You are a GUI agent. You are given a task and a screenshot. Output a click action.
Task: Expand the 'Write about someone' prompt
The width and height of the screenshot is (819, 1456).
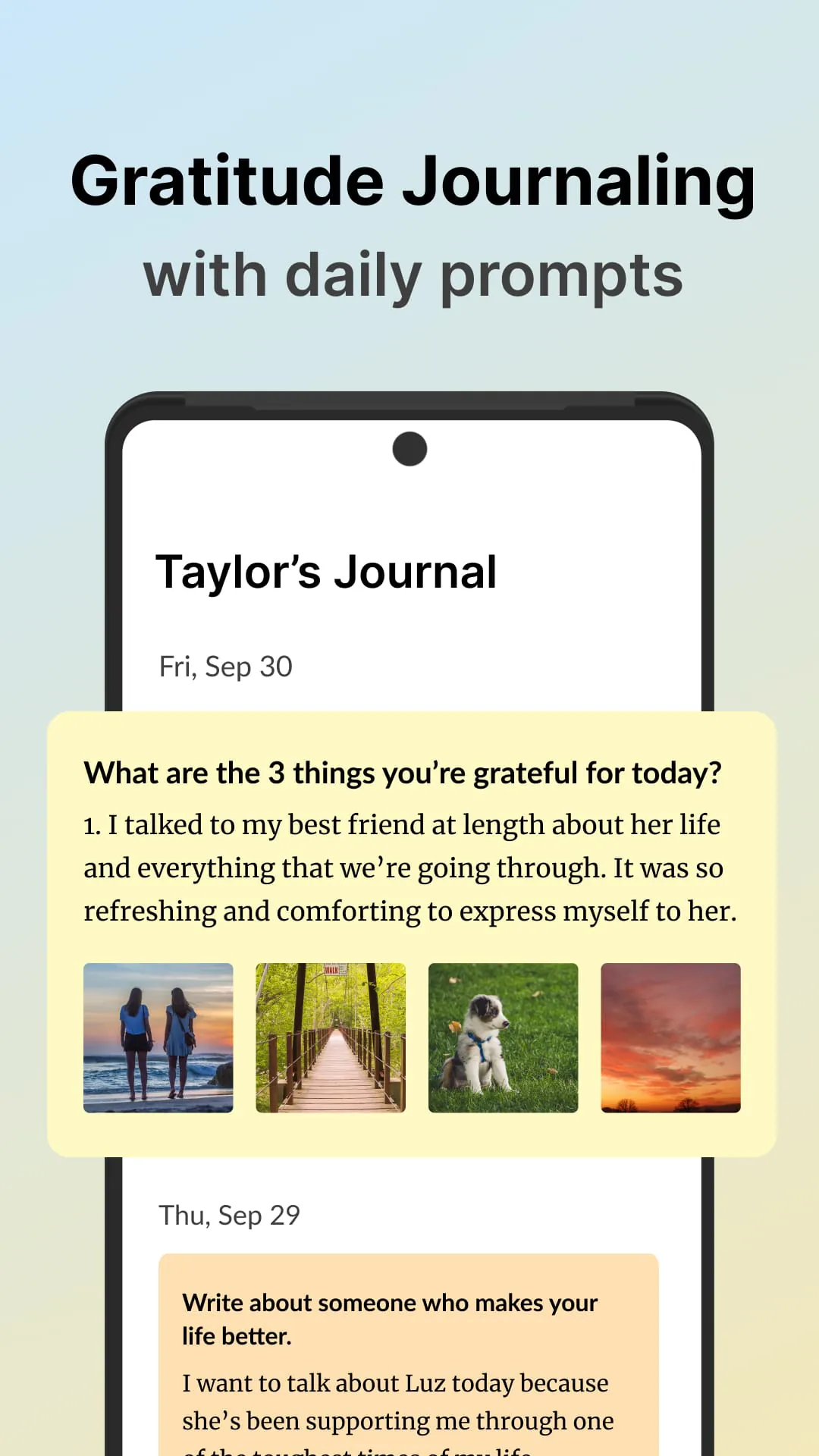(x=388, y=1319)
